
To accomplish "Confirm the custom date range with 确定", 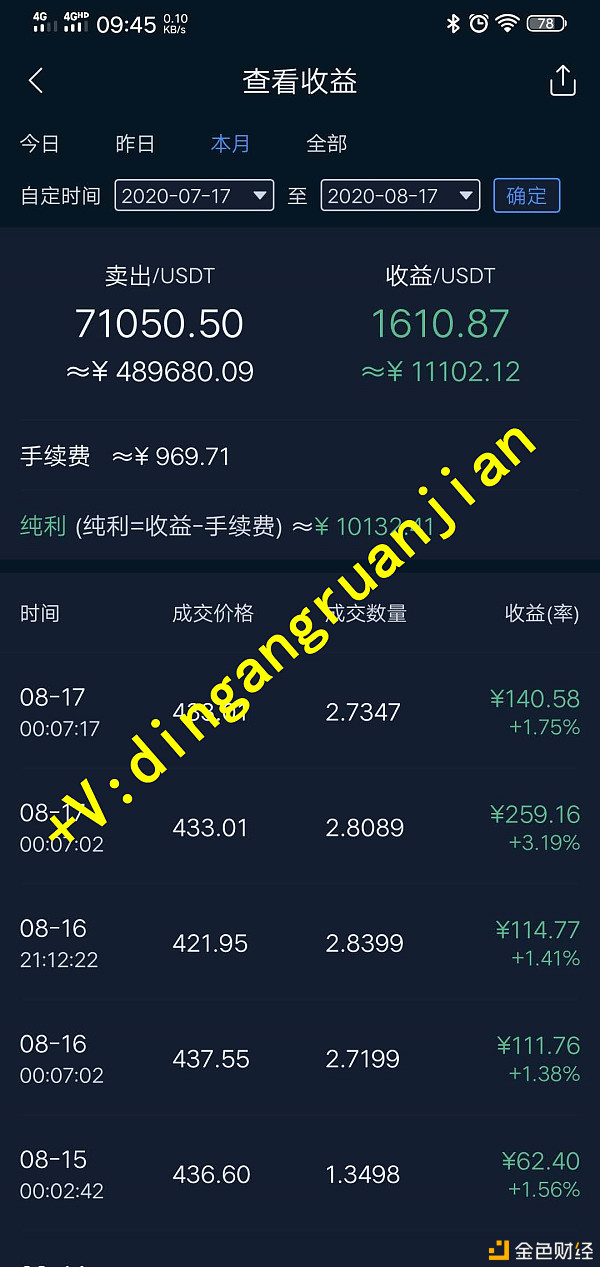I will click(526, 195).
